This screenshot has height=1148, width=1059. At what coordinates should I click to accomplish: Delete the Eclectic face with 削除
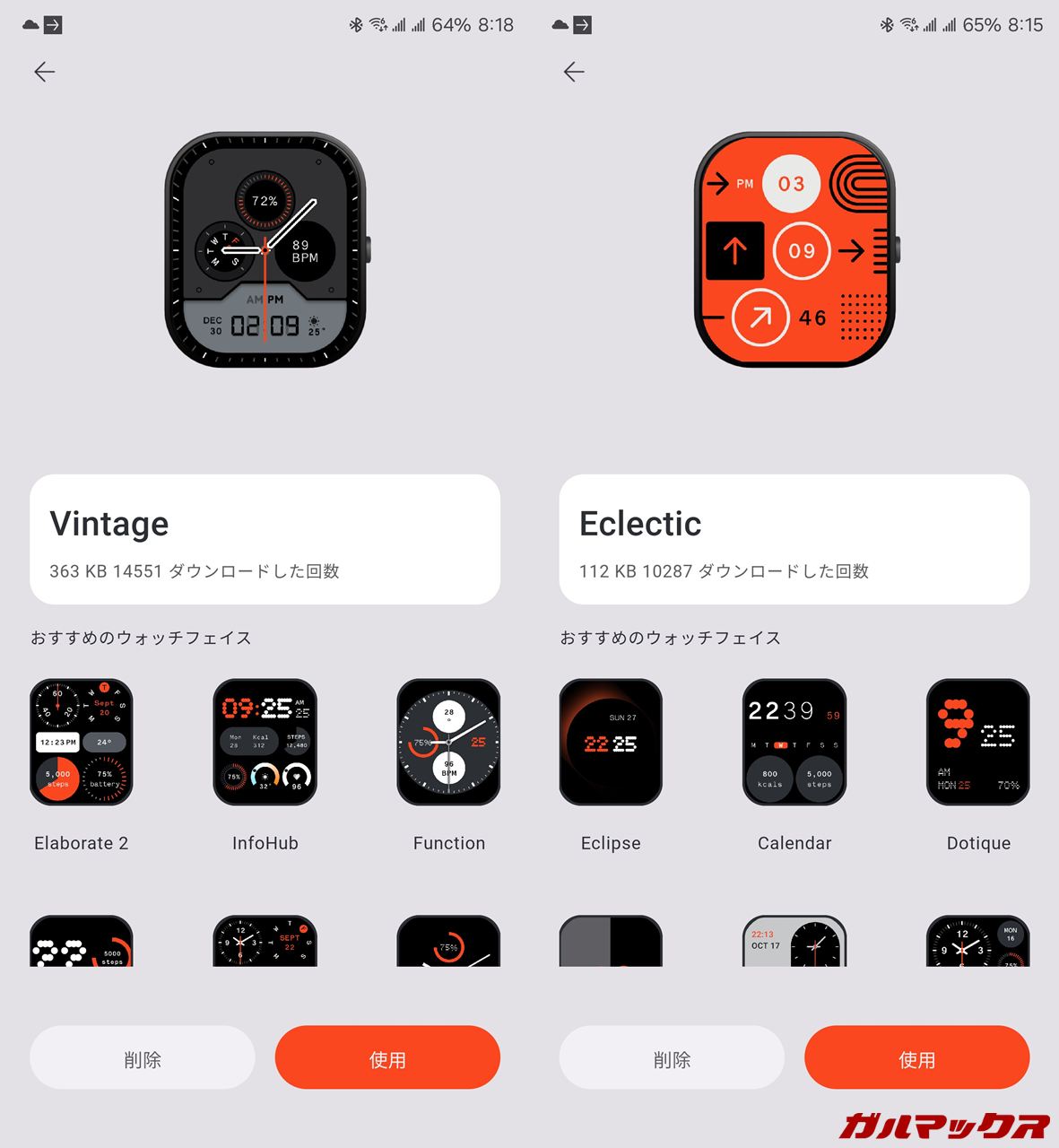pos(672,1058)
